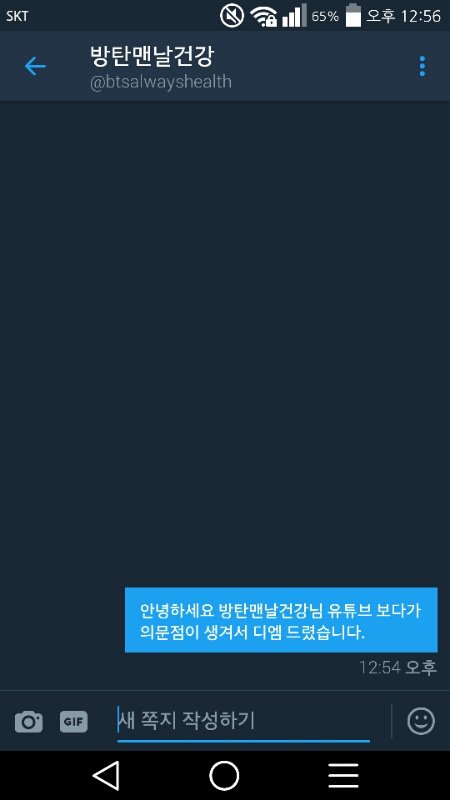This screenshot has width=450, height=800.
Task: Open the GIF picker
Action: (73, 722)
